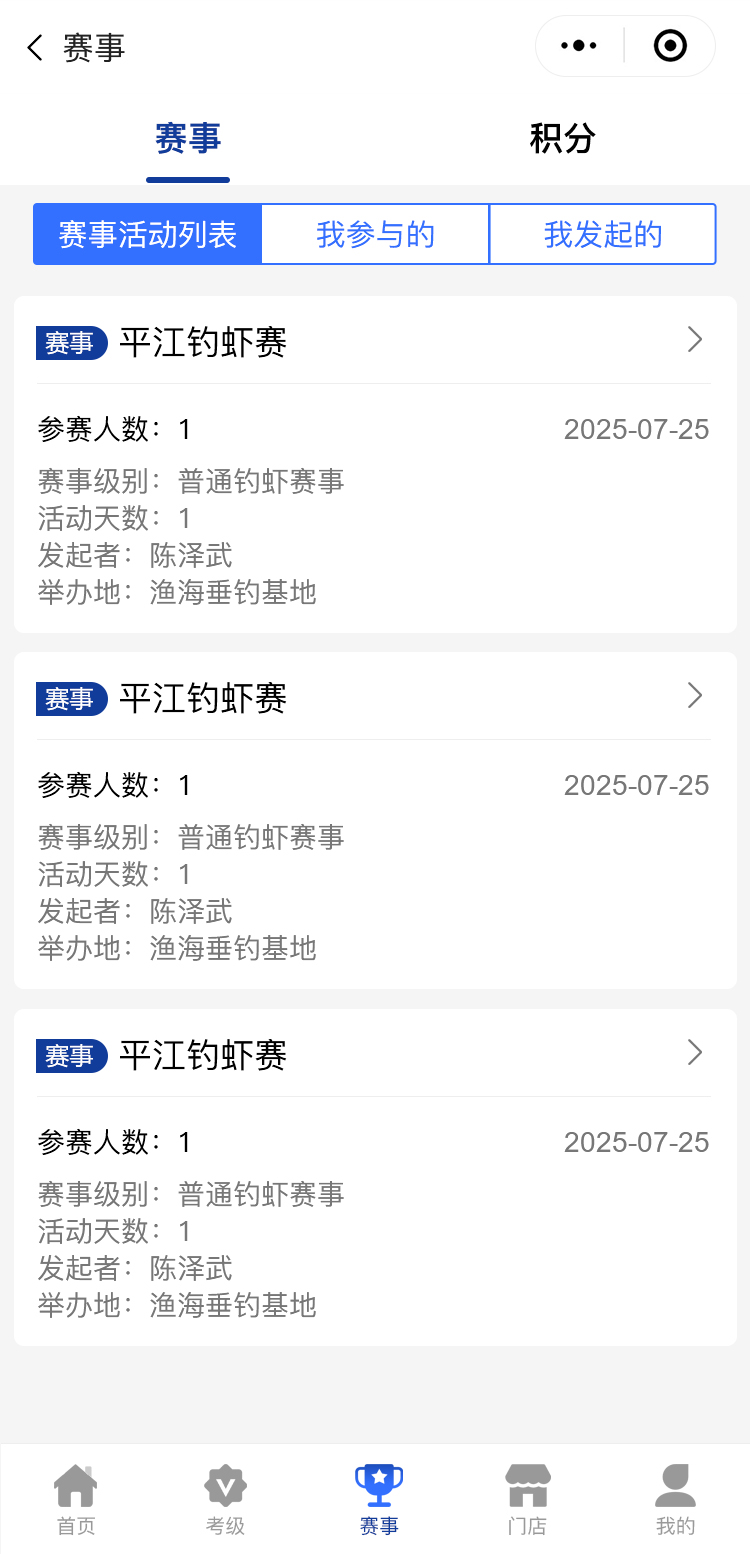The width and height of the screenshot is (750, 1554).
Task: Tap the 赛事 bottom navigation item
Action: (x=379, y=1499)
